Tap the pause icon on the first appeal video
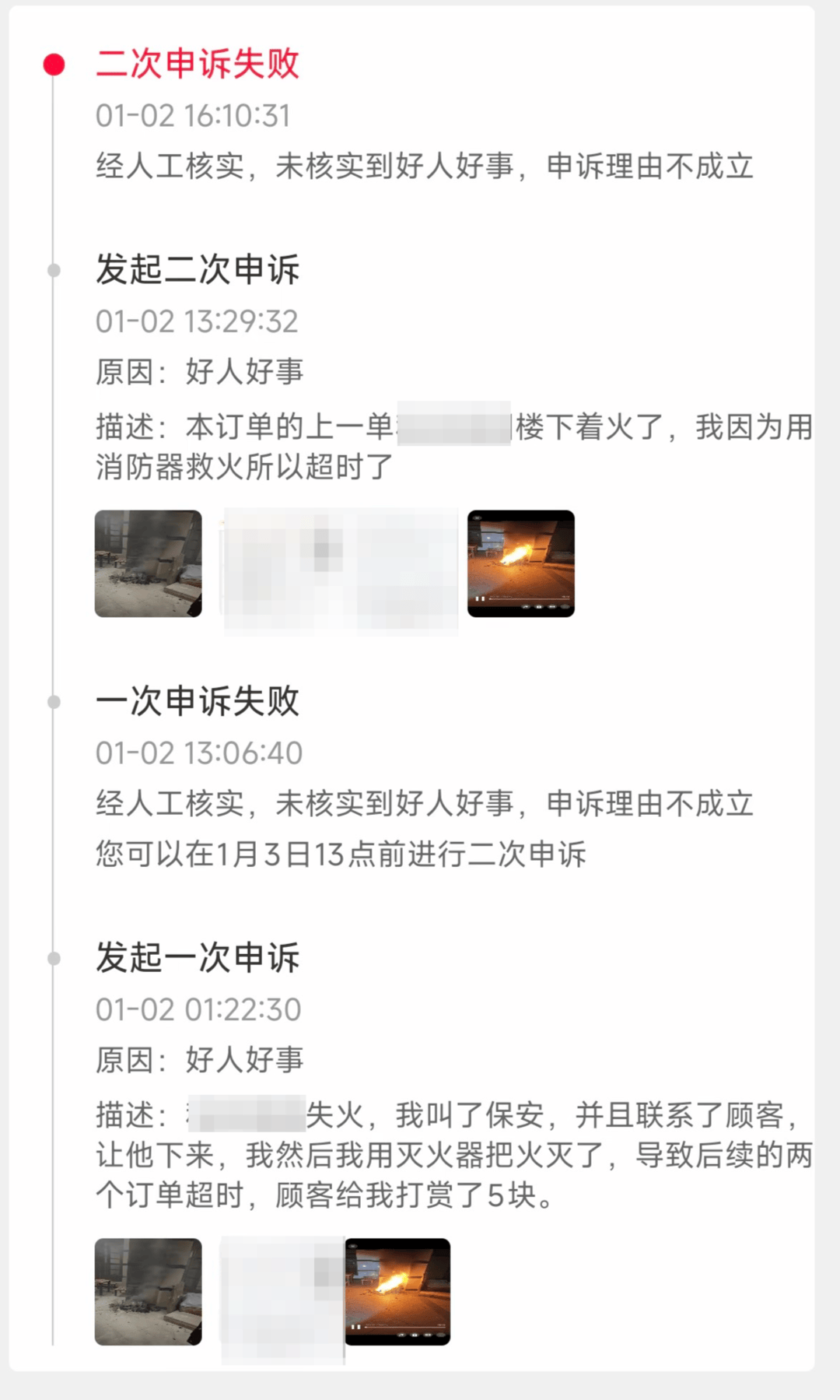840x1400 pixels. [x=355, y=1326]
